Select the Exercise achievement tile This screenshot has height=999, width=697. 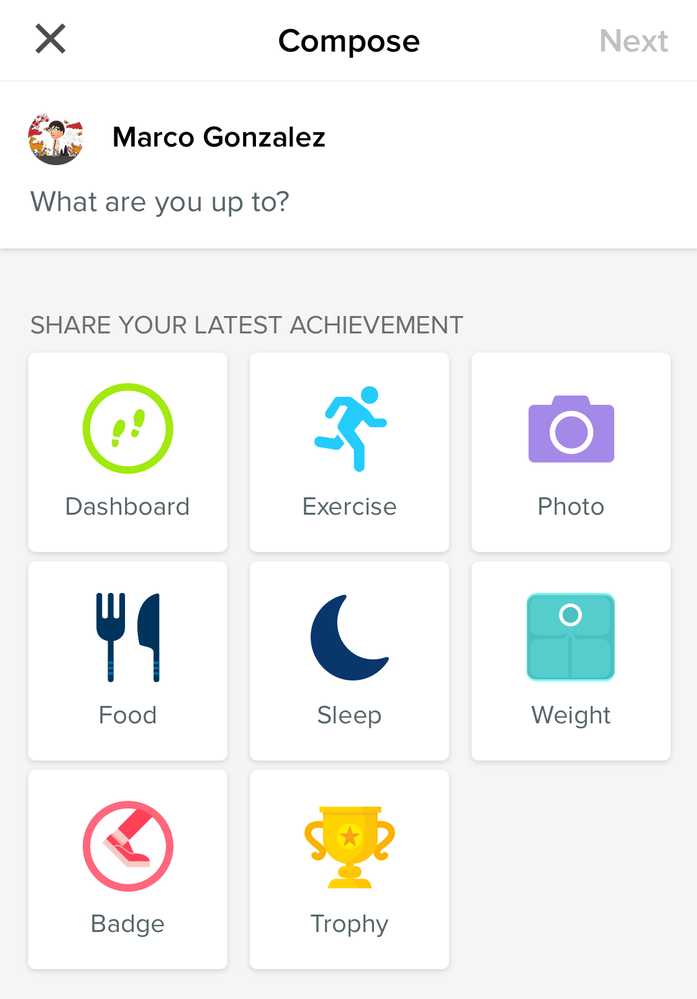click(349, 452)
